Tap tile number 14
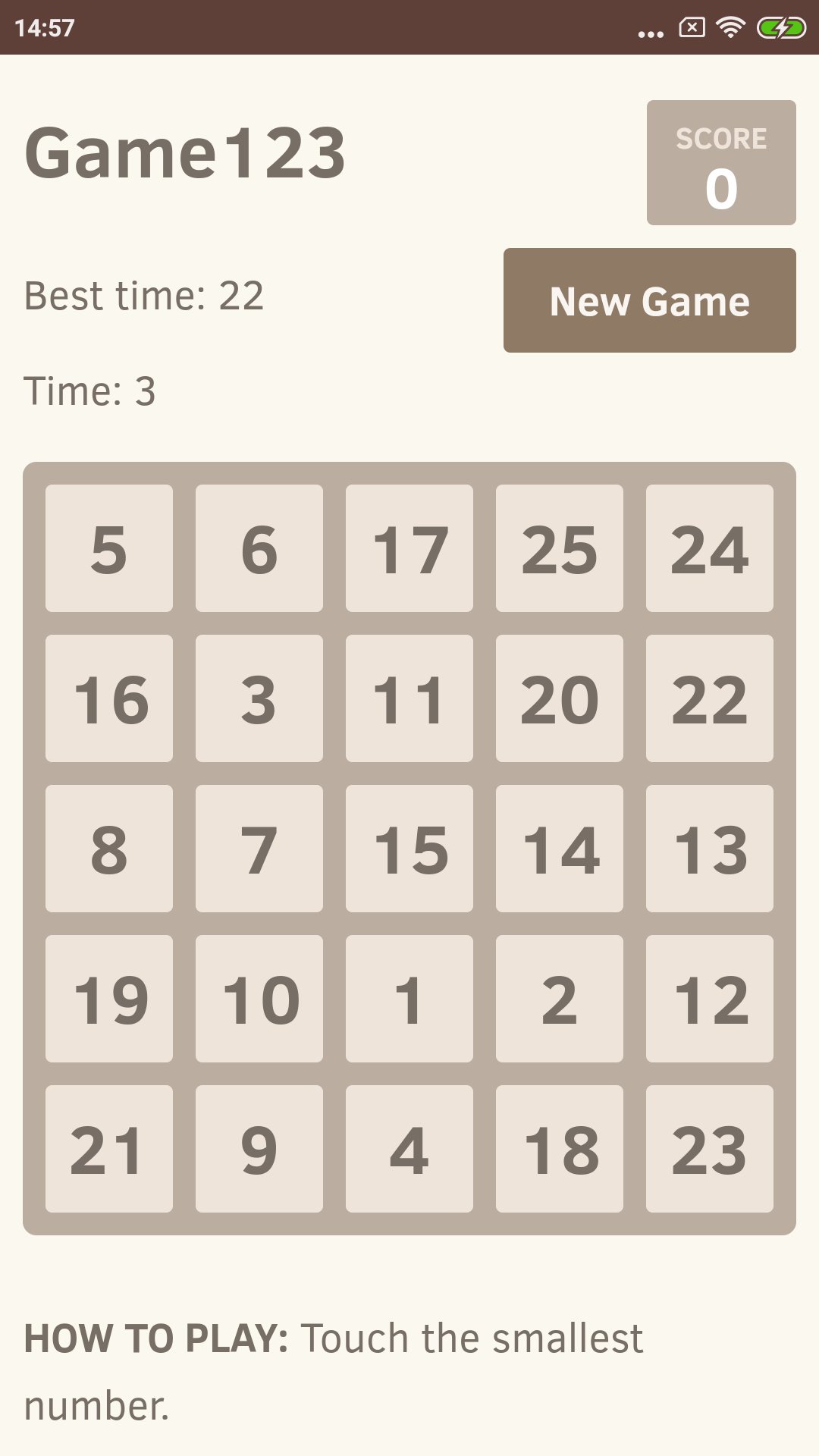Viewport: 819px width, 1456px height. point(560,849)
